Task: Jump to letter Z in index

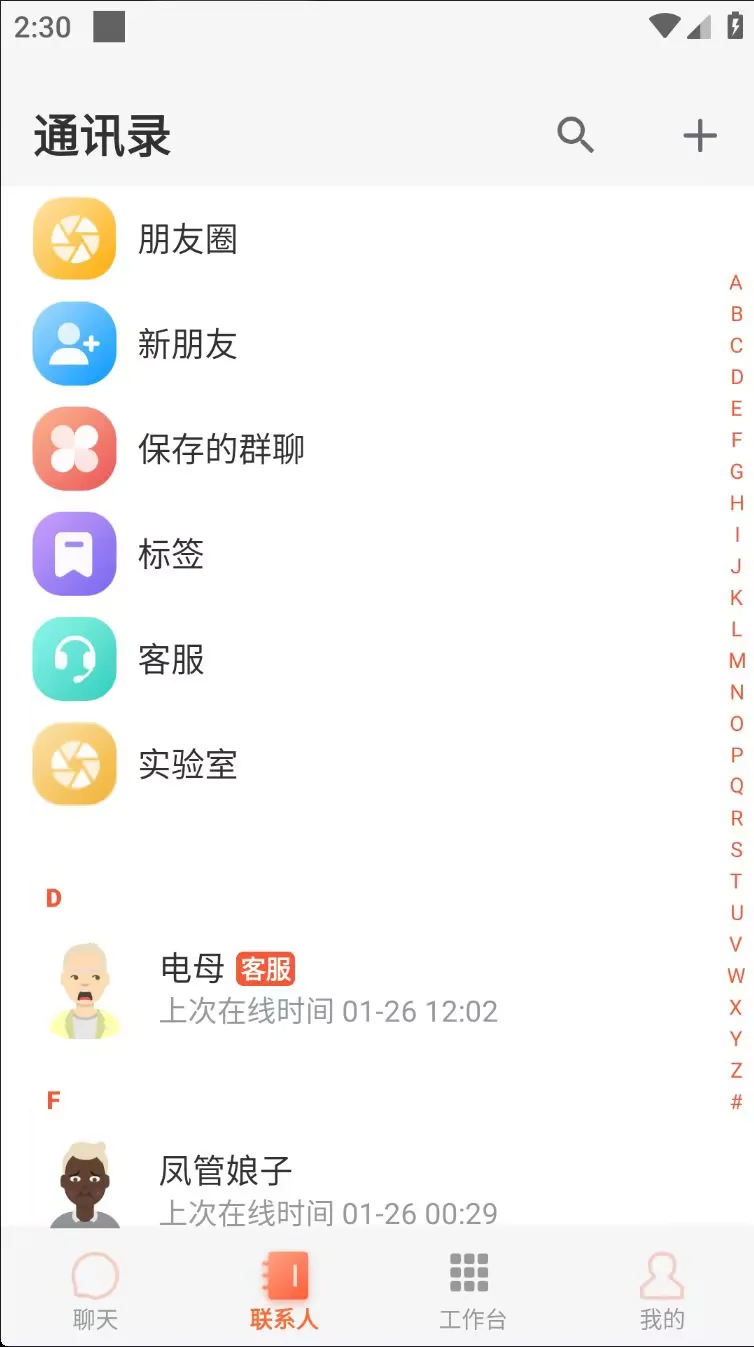Action: [x=736, y=1070]
